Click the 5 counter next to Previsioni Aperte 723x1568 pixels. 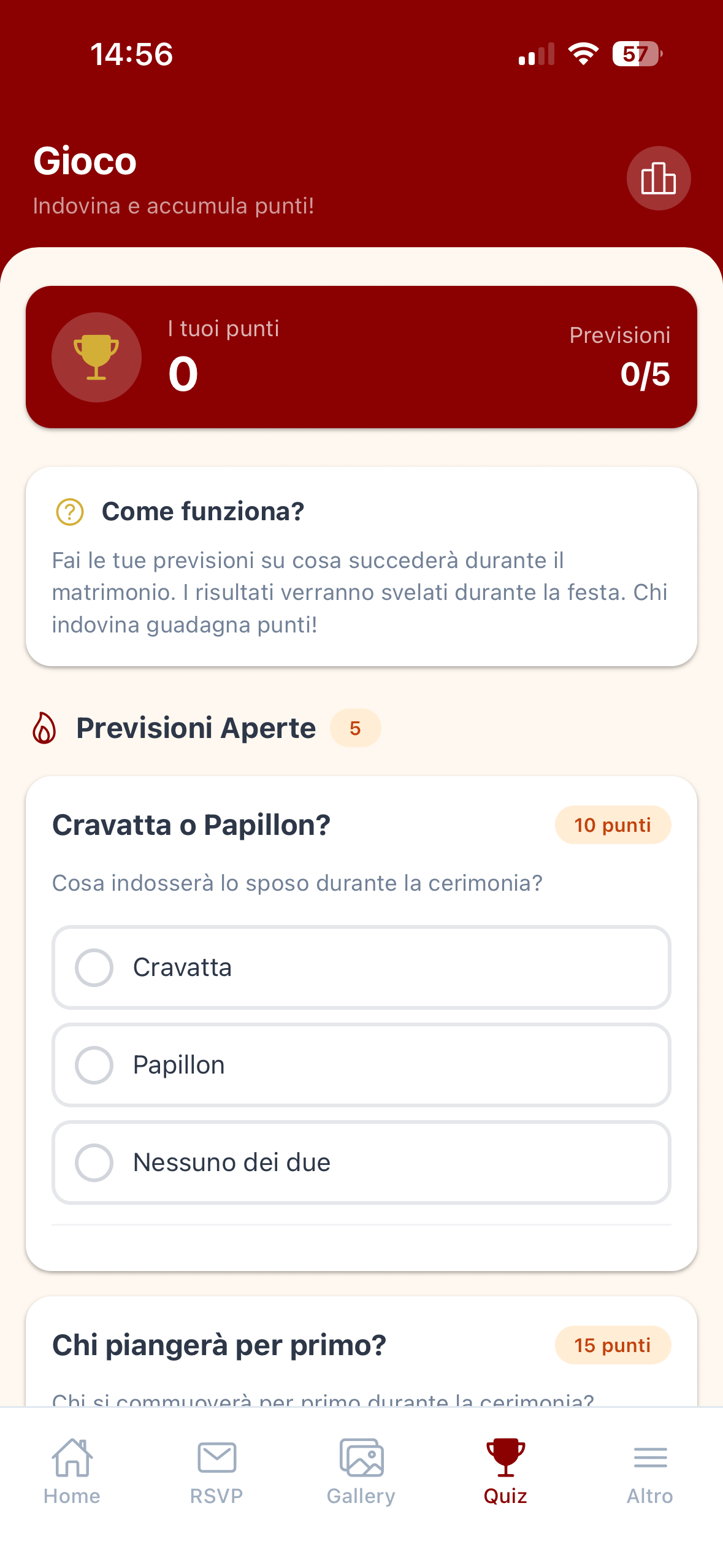point(355,728)
